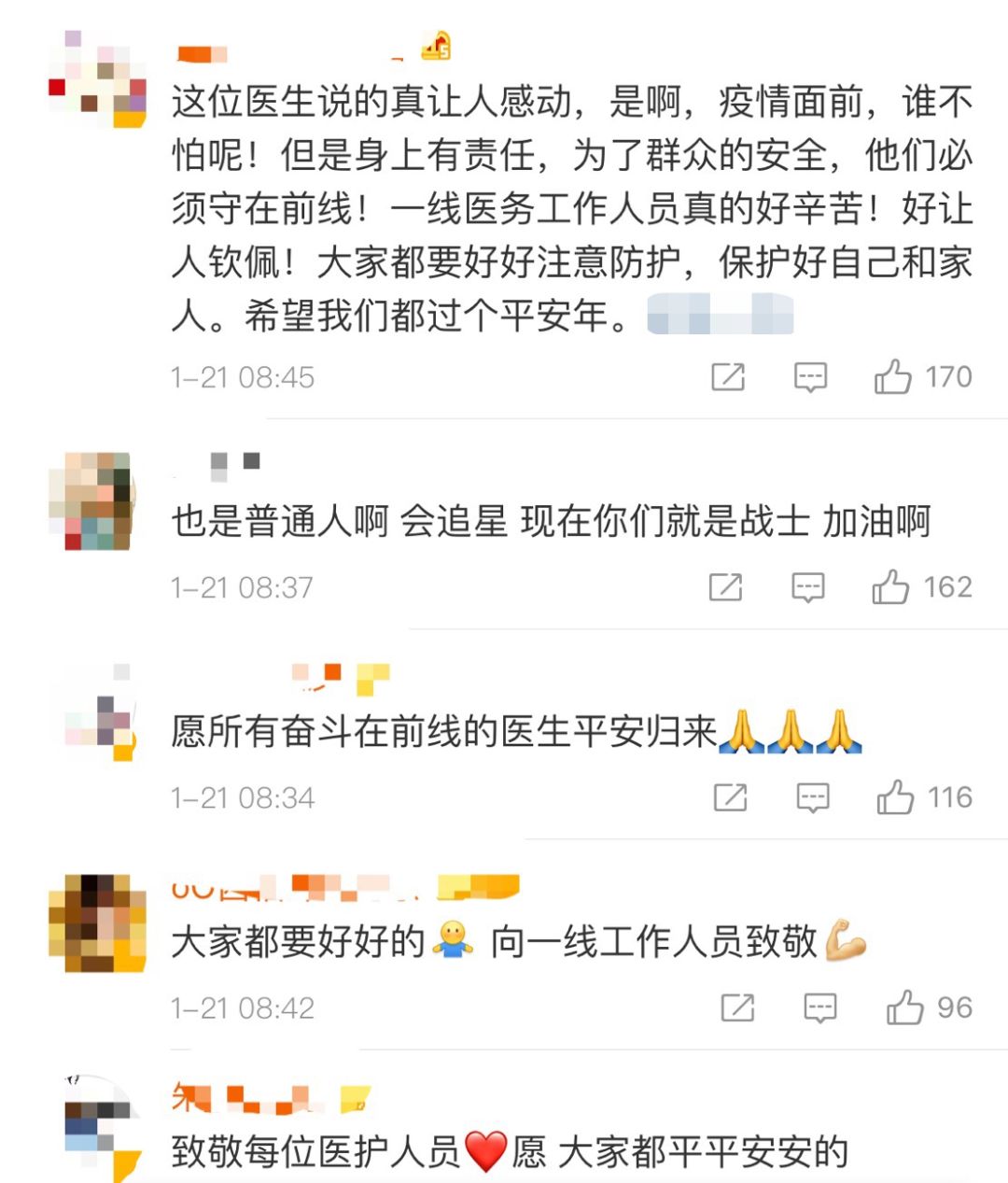Reply to the comment posted at 08:45
The width and height of the screenshot is (1008, 1183).
click(x=810, y=377)
